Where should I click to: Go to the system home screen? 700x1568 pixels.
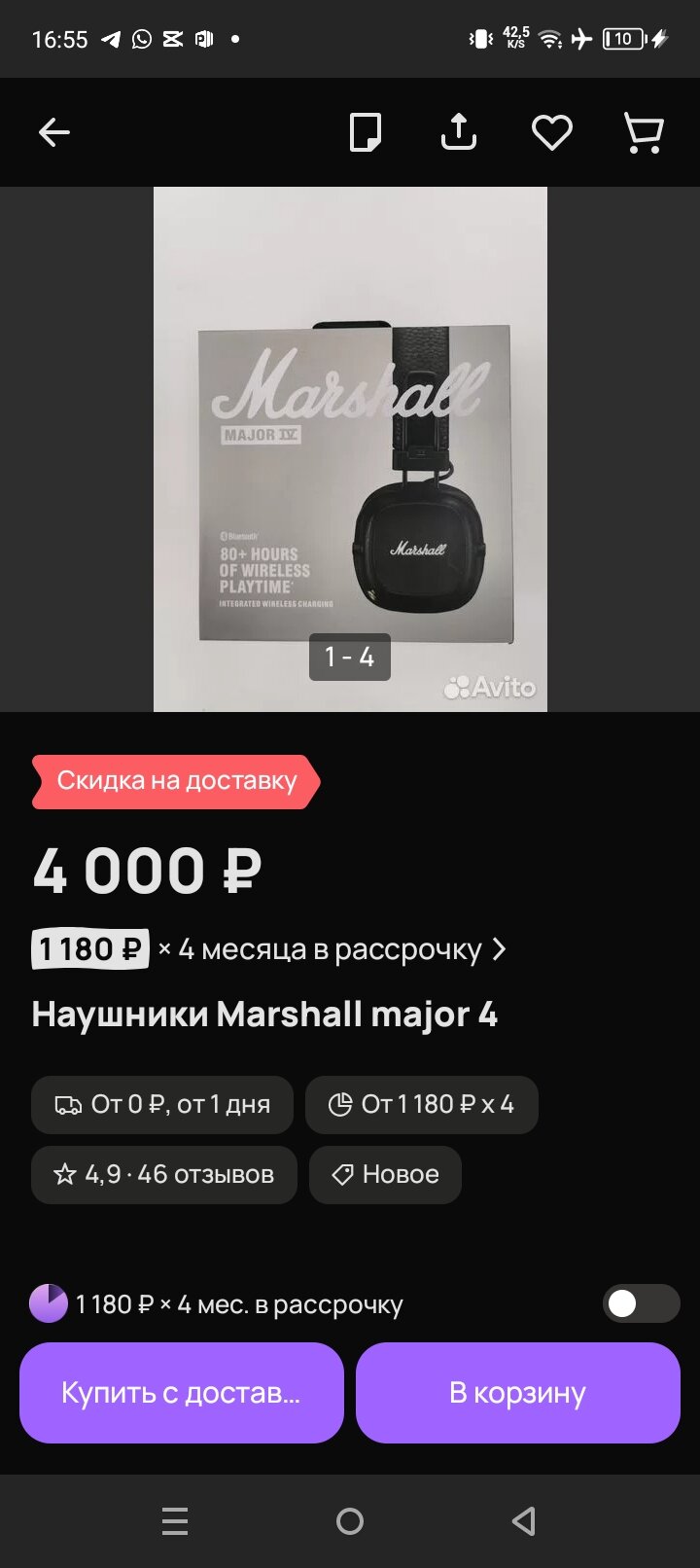(350, 1521)
